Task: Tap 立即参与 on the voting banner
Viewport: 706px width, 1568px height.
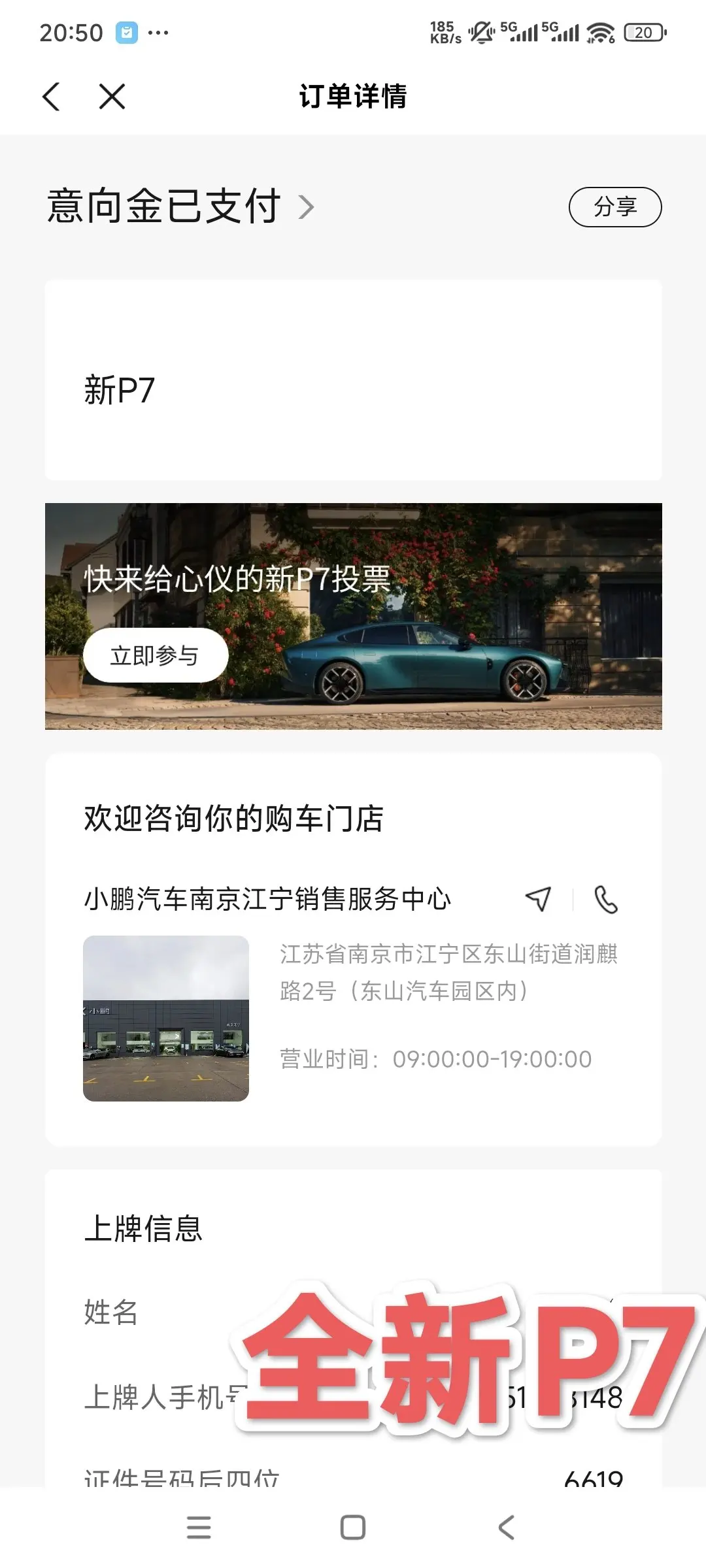Action: pyautogui.click(x=156, y=655)
